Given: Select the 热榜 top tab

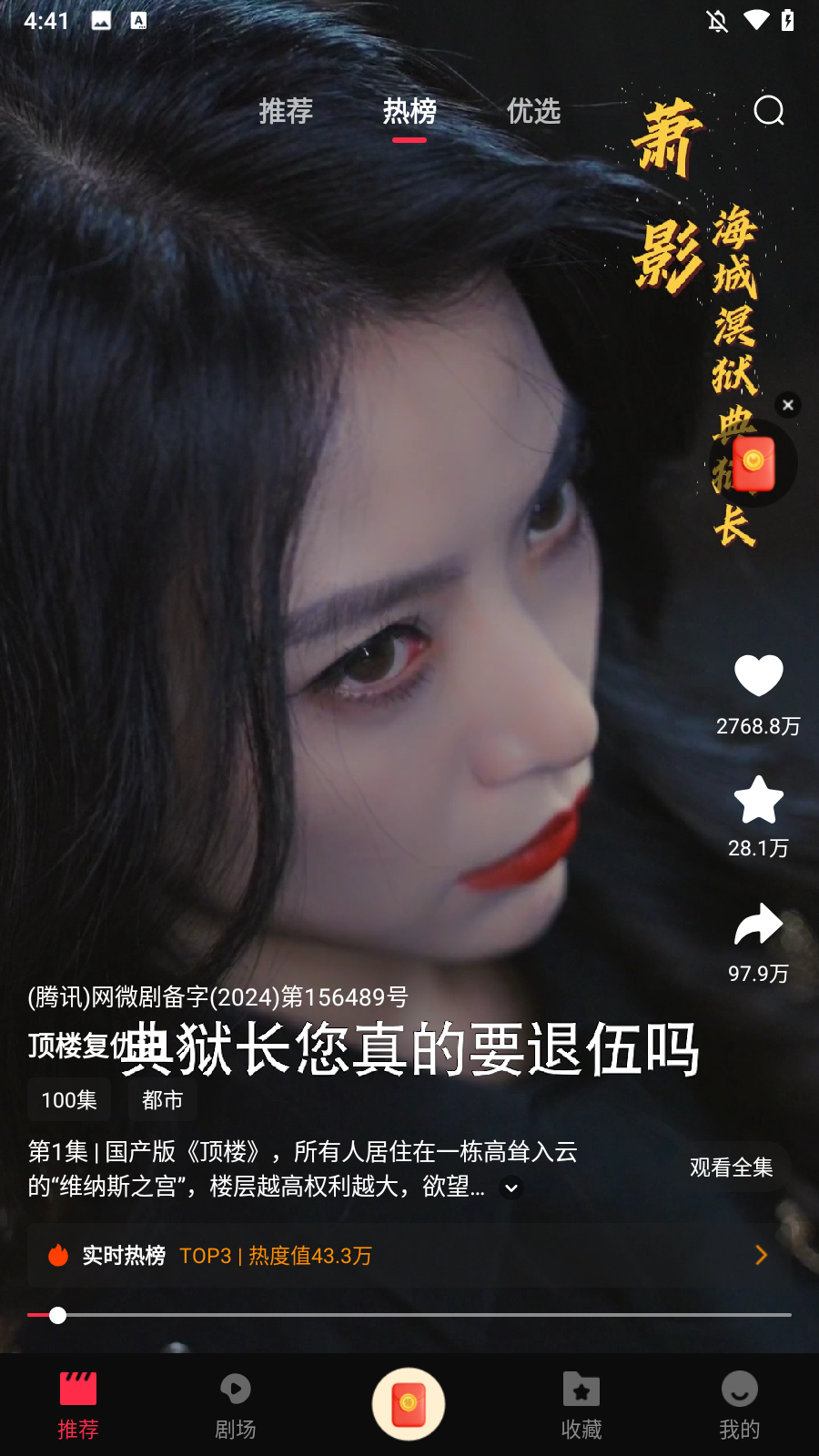Looking at the screenshot, I should [409, 111].
